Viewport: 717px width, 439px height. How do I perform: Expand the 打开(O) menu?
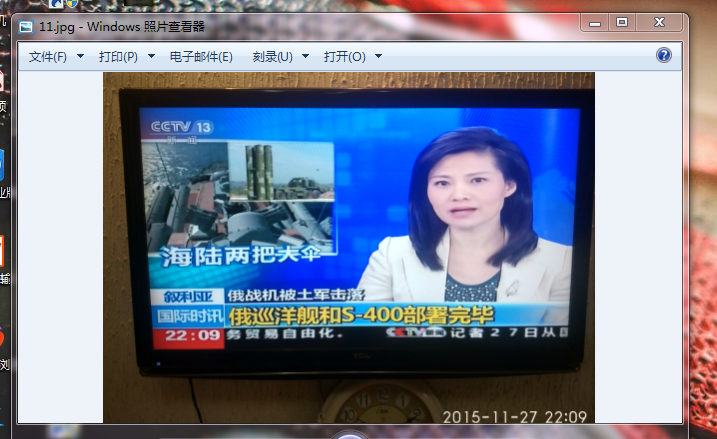(352, 57)
